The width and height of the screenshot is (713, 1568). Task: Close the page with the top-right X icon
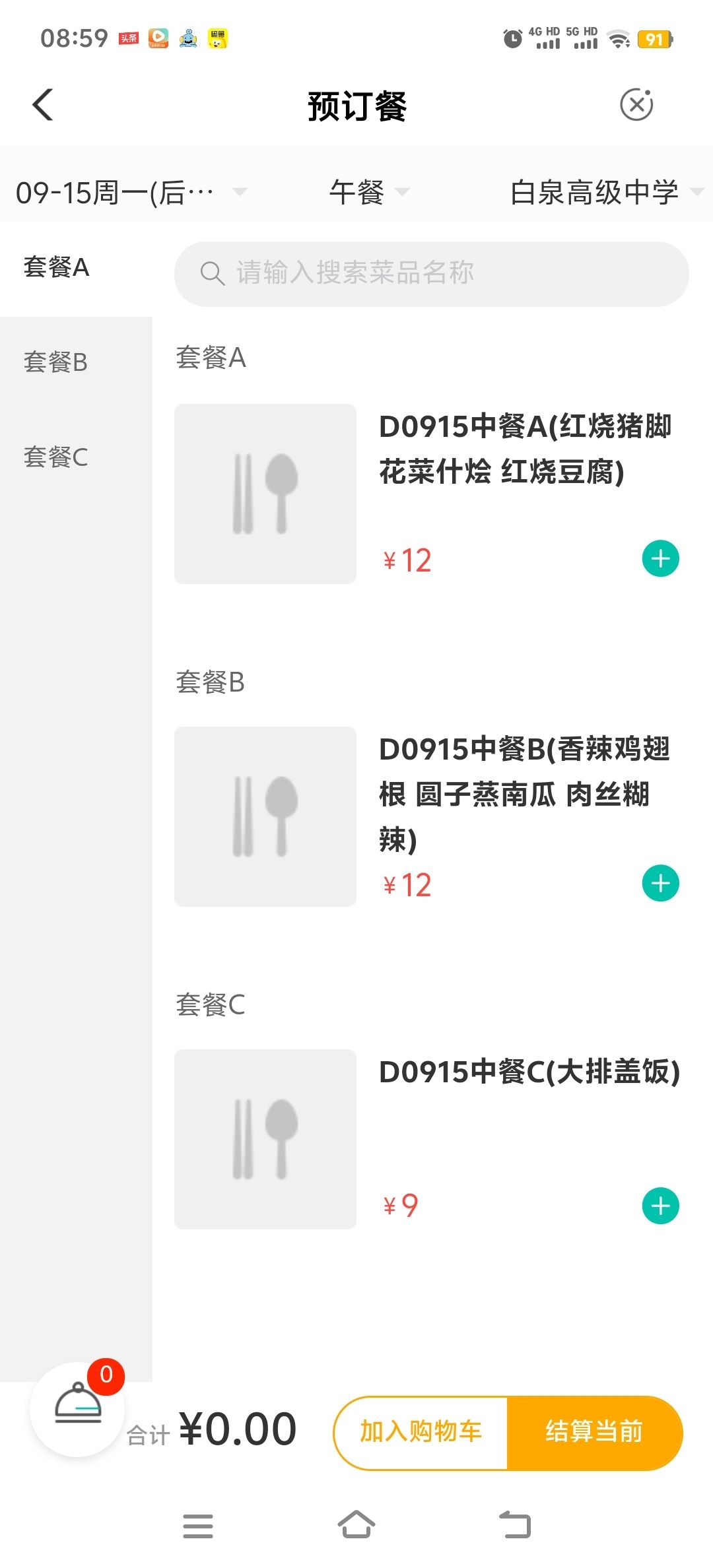point(636,104)
